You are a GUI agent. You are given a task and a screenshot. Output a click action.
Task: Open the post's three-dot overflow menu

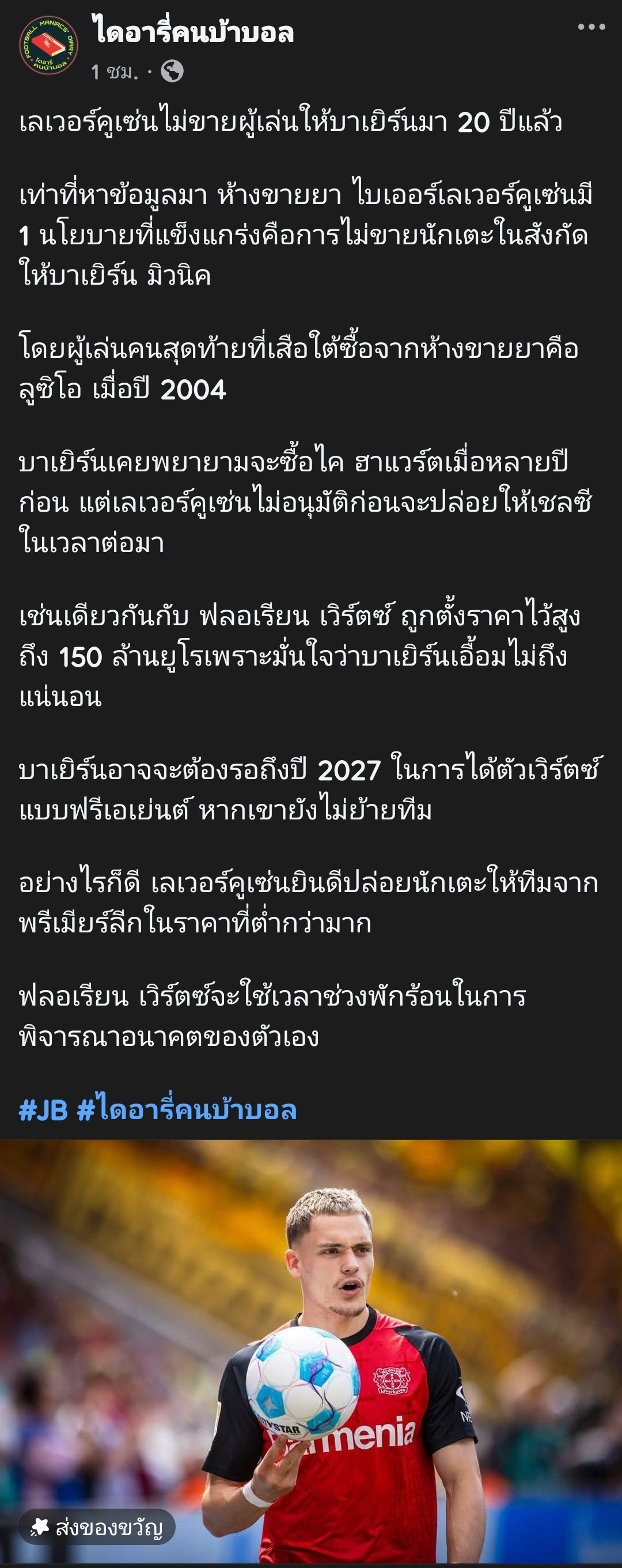591,27
